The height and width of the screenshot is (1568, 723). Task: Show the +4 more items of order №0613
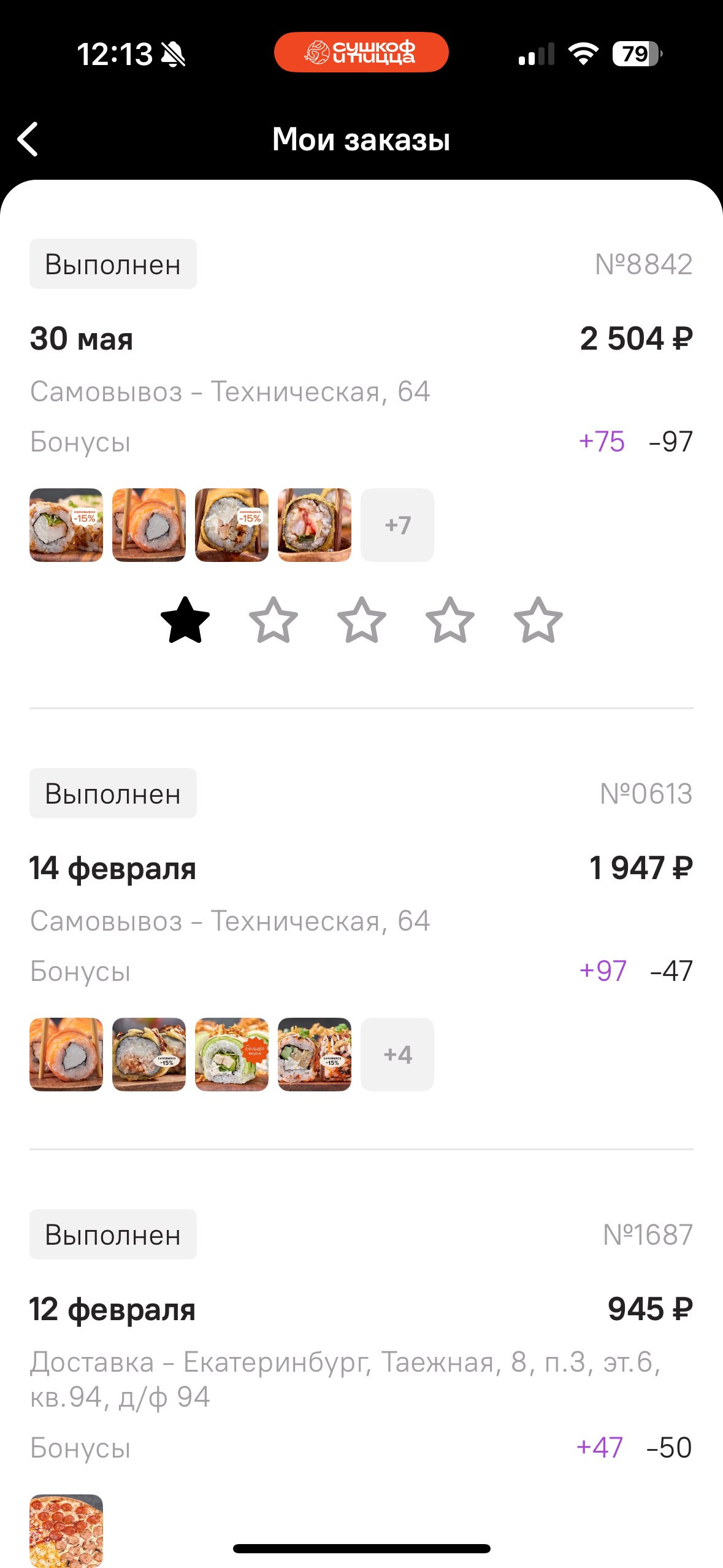[x=397, y=1055]
